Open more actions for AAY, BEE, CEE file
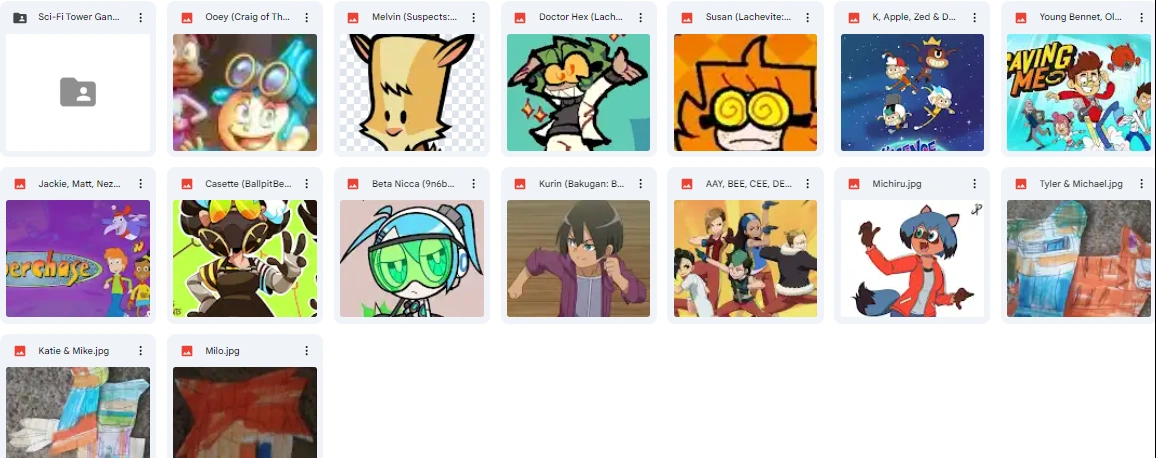1156x458 pixels. [807, 184]
